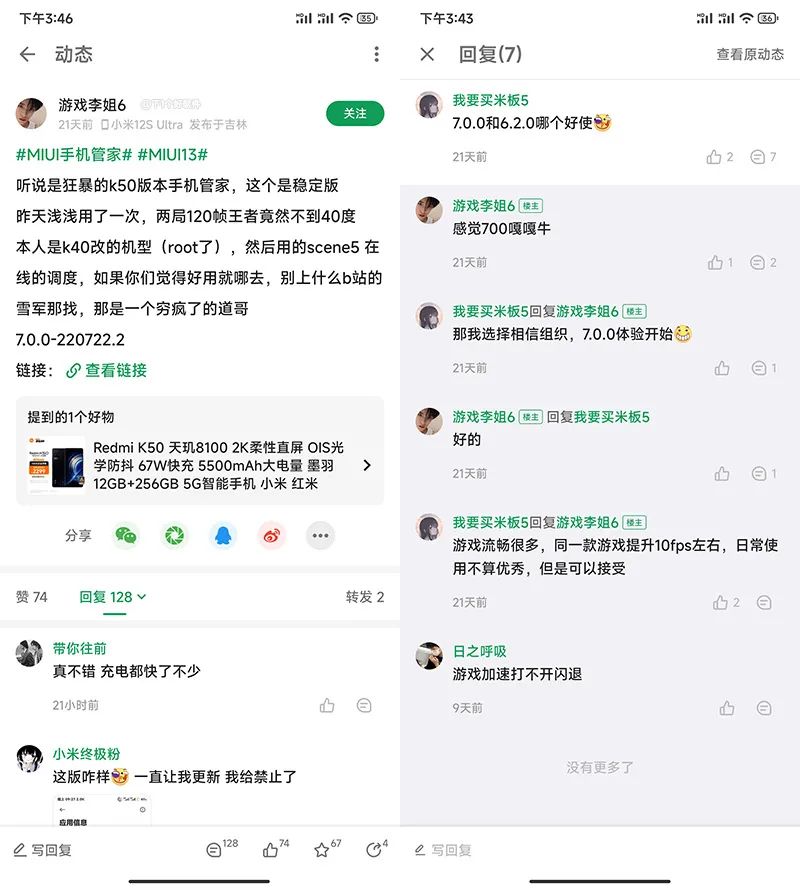Share the post to Weibo

tap(271, 535)
